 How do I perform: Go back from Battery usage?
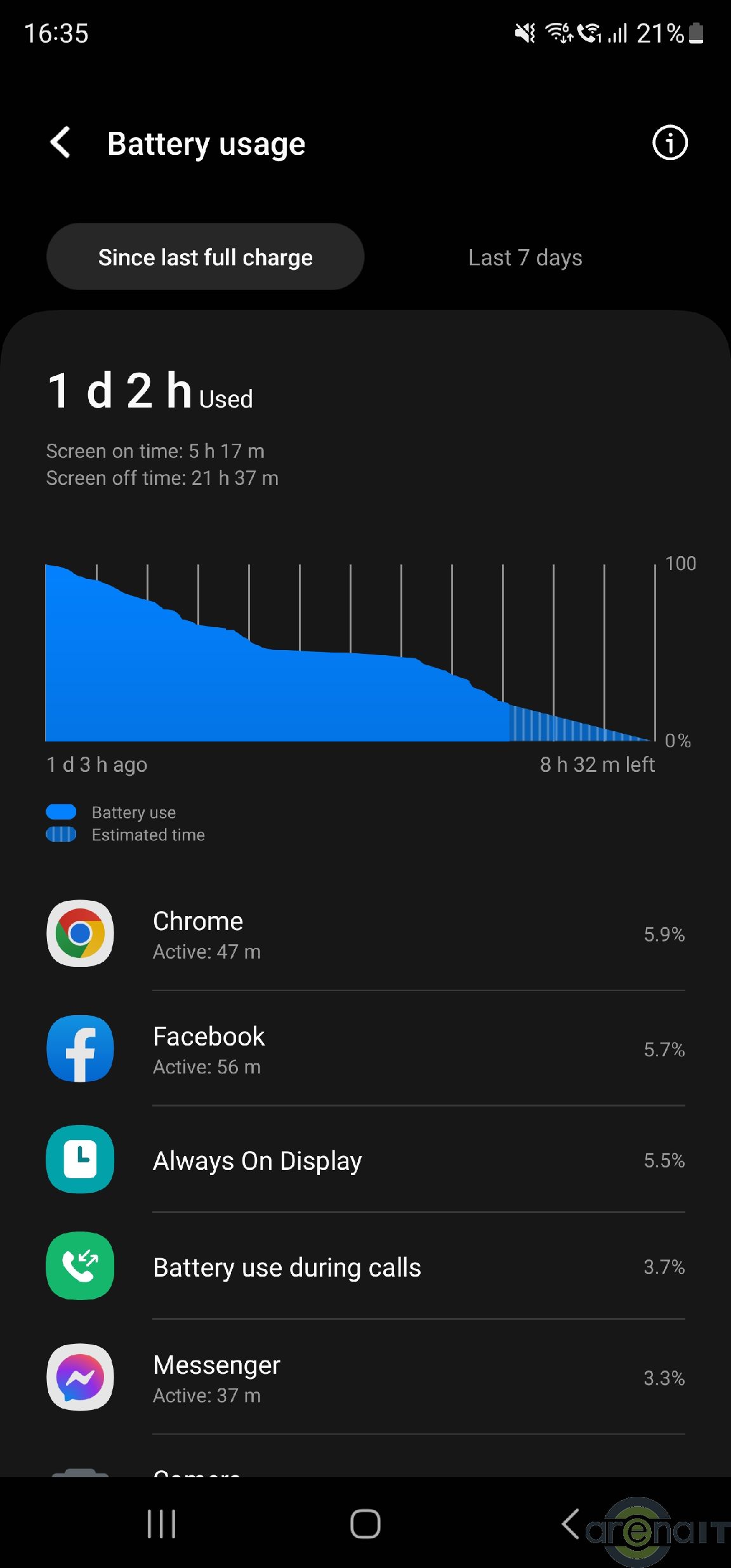coord(61,143)
